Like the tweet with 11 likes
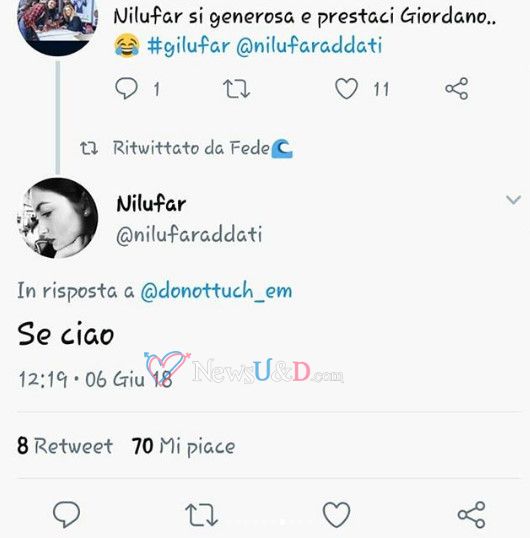530x538 pixels. [346, 89]
